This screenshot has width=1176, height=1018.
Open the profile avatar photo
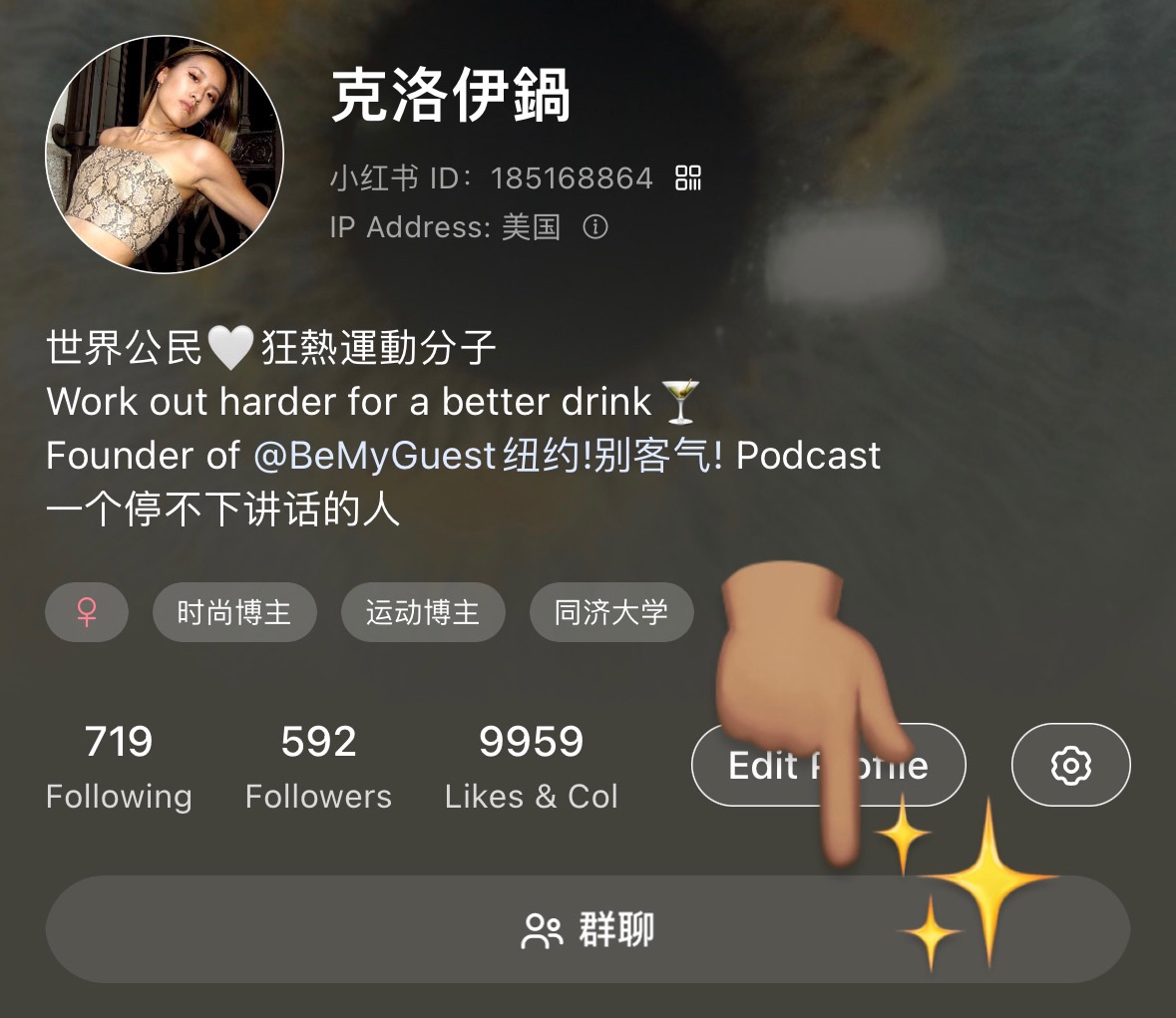[165, 156]
